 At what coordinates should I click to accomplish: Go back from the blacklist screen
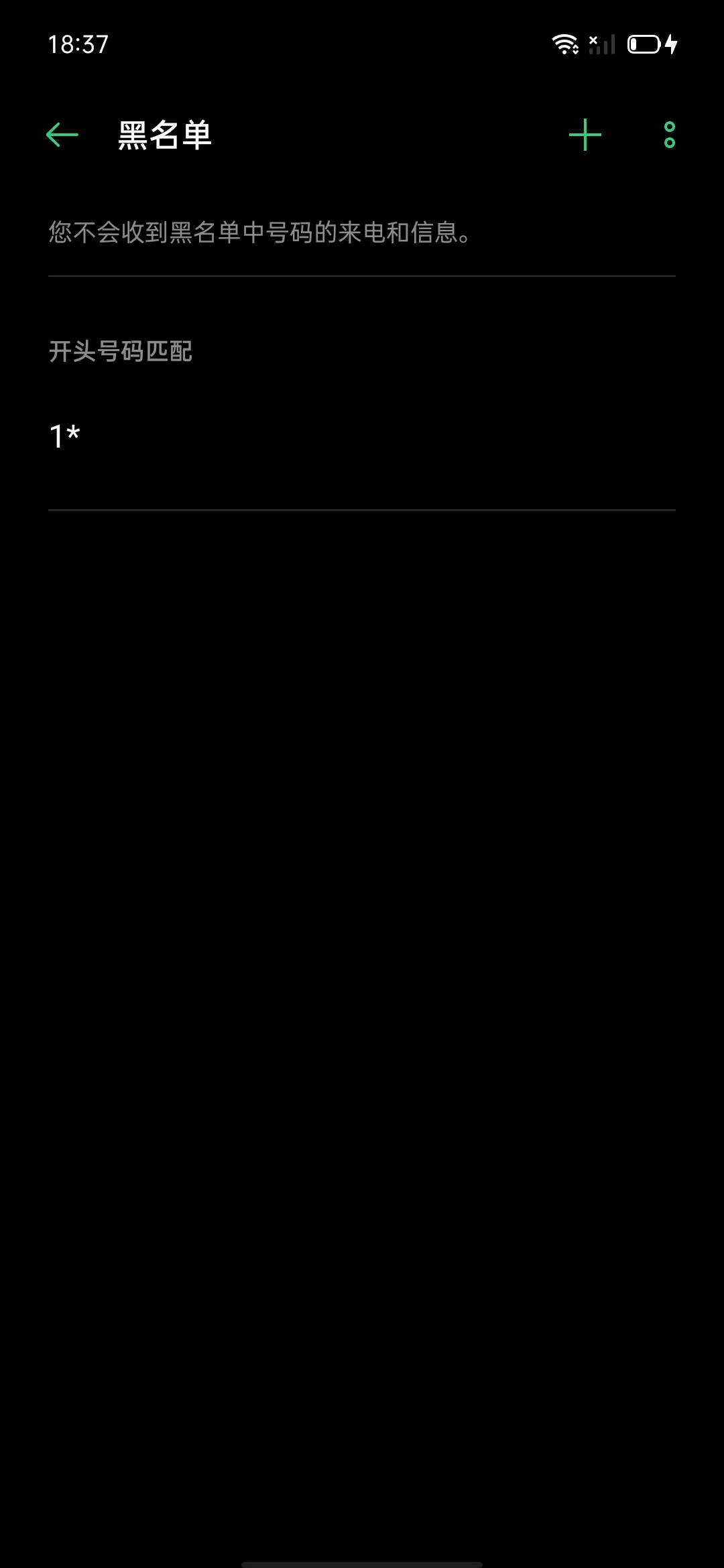tap(62, 135)
